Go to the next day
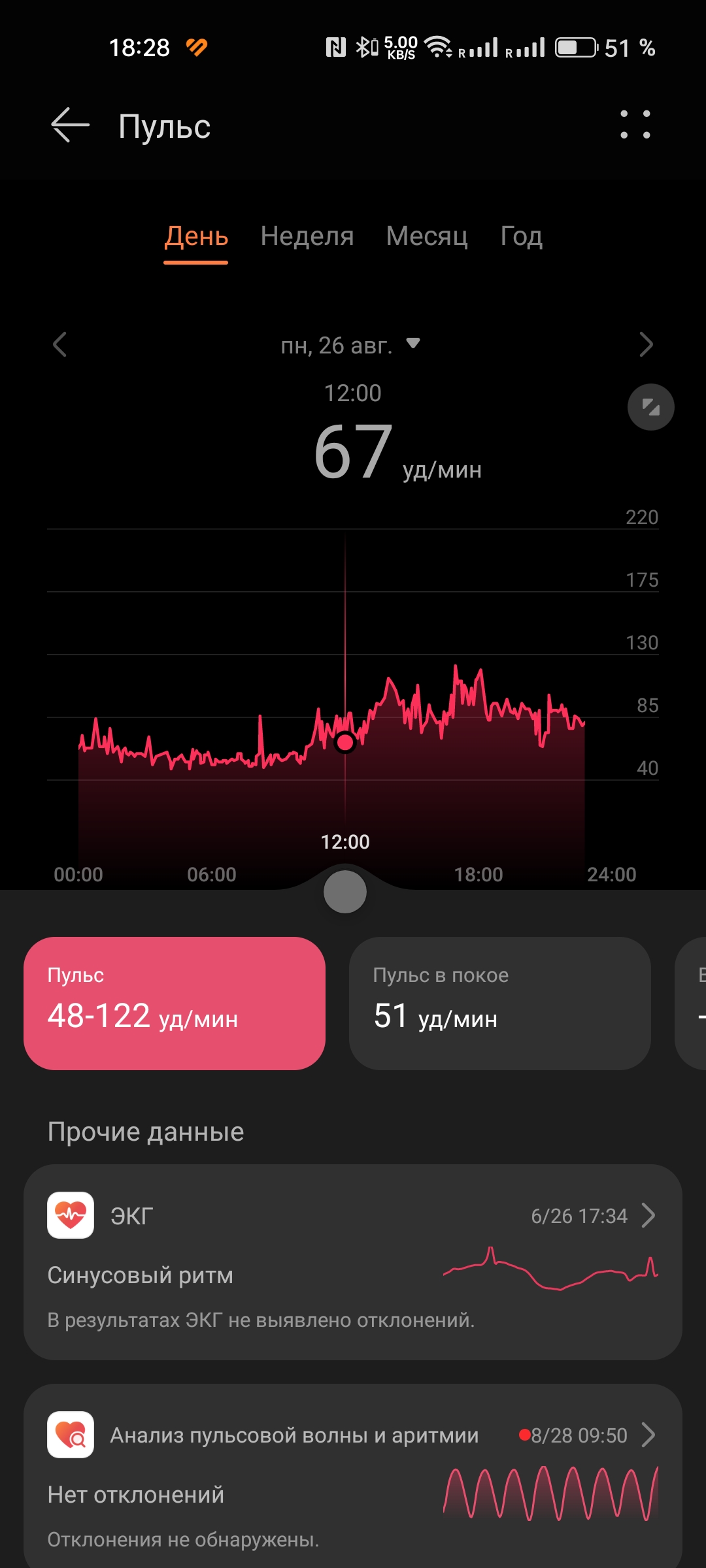The height and width of the screenshot is (1568, 706). pos(646,344)
